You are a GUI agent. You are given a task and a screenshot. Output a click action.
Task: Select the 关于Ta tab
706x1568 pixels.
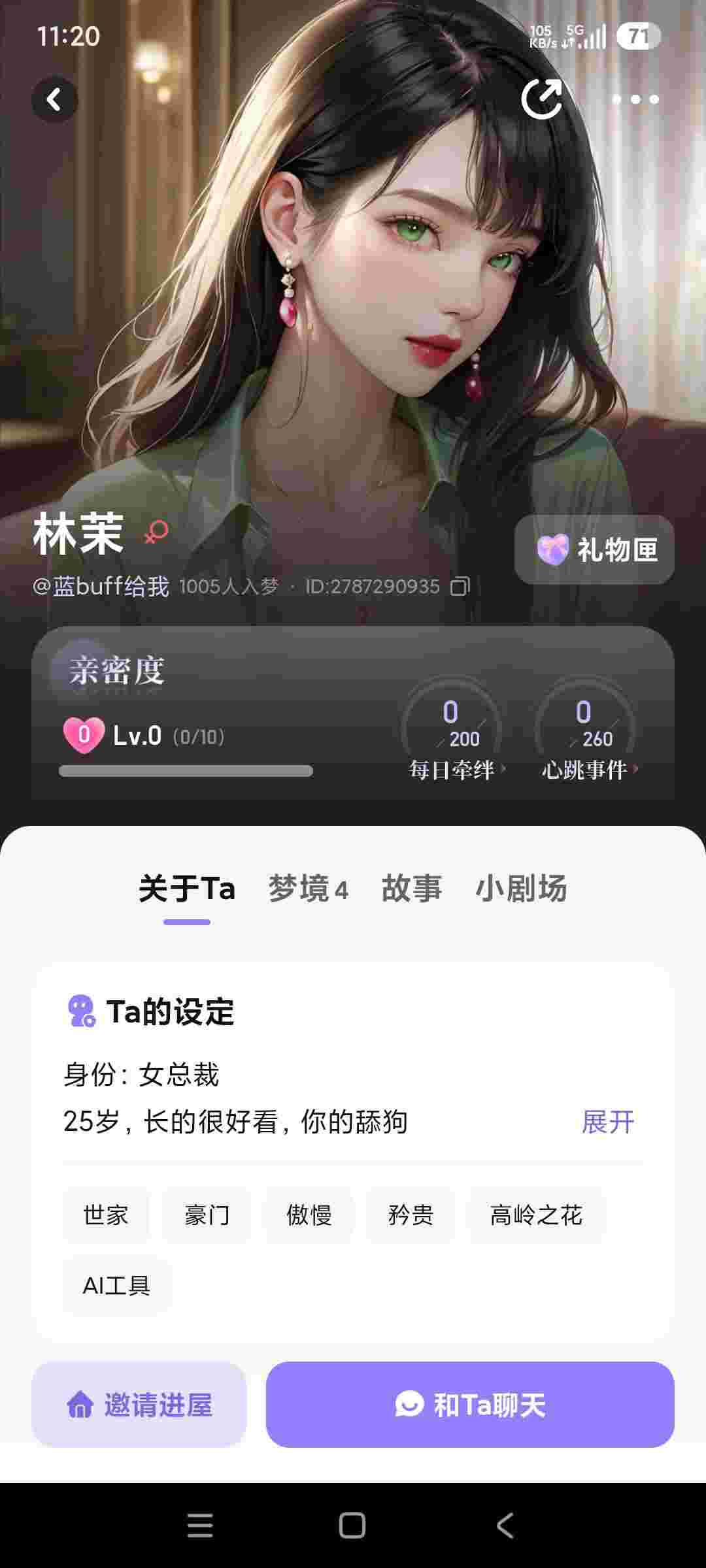(x=187, y=889)
